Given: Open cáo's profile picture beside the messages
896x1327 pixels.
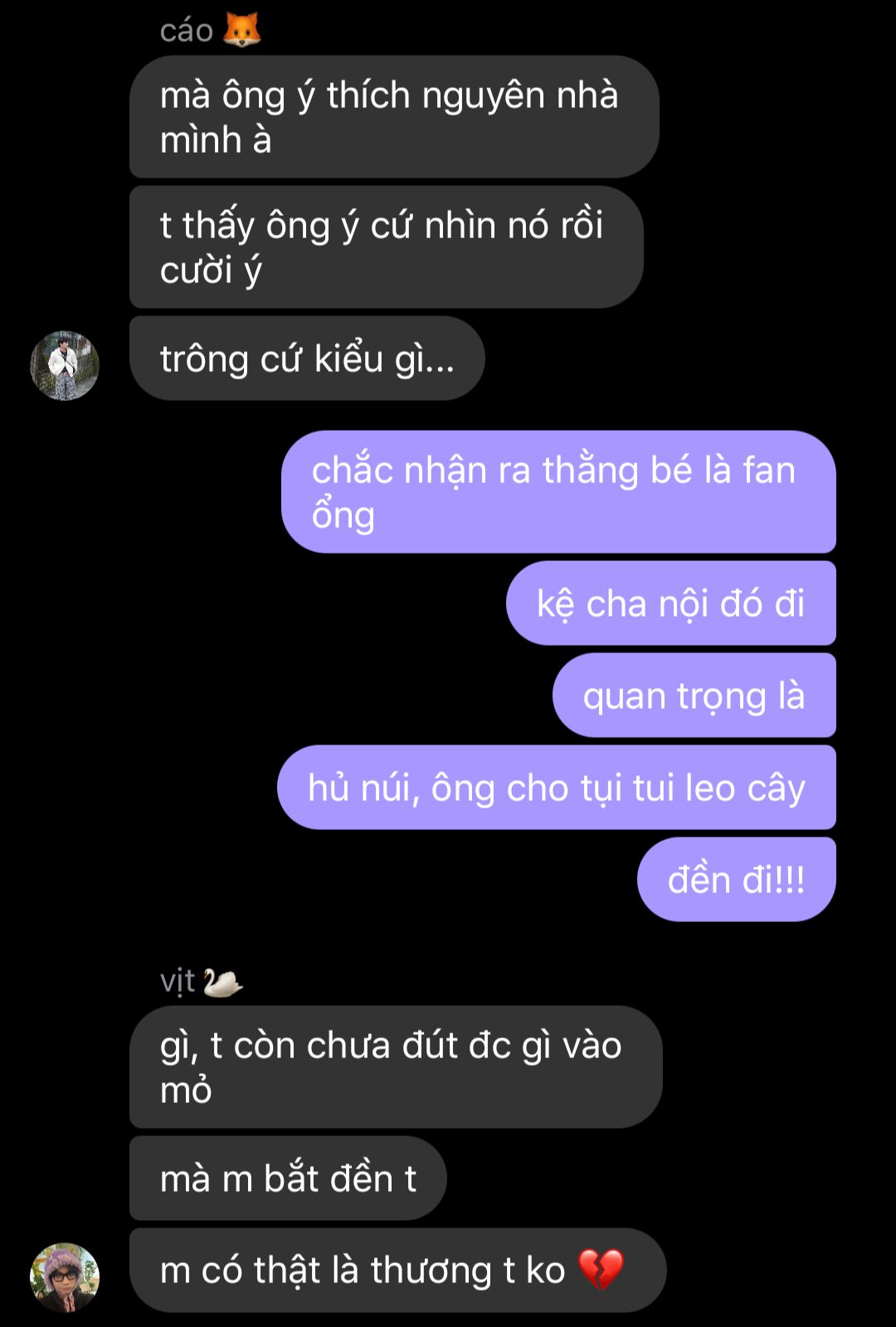Looking at the screenshot, I should 65,366.
